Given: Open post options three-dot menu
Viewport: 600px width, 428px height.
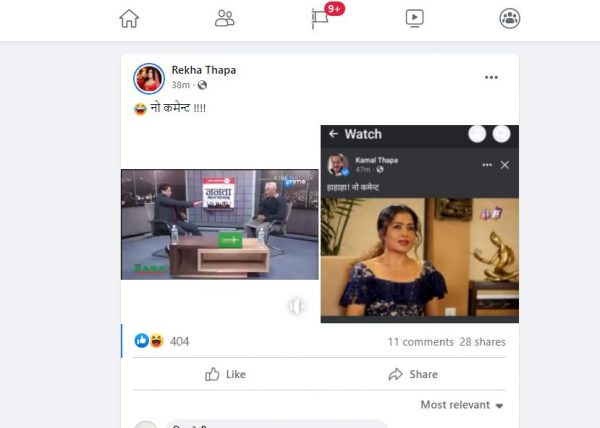Looking at the screenshot, I should click(491, 77).
